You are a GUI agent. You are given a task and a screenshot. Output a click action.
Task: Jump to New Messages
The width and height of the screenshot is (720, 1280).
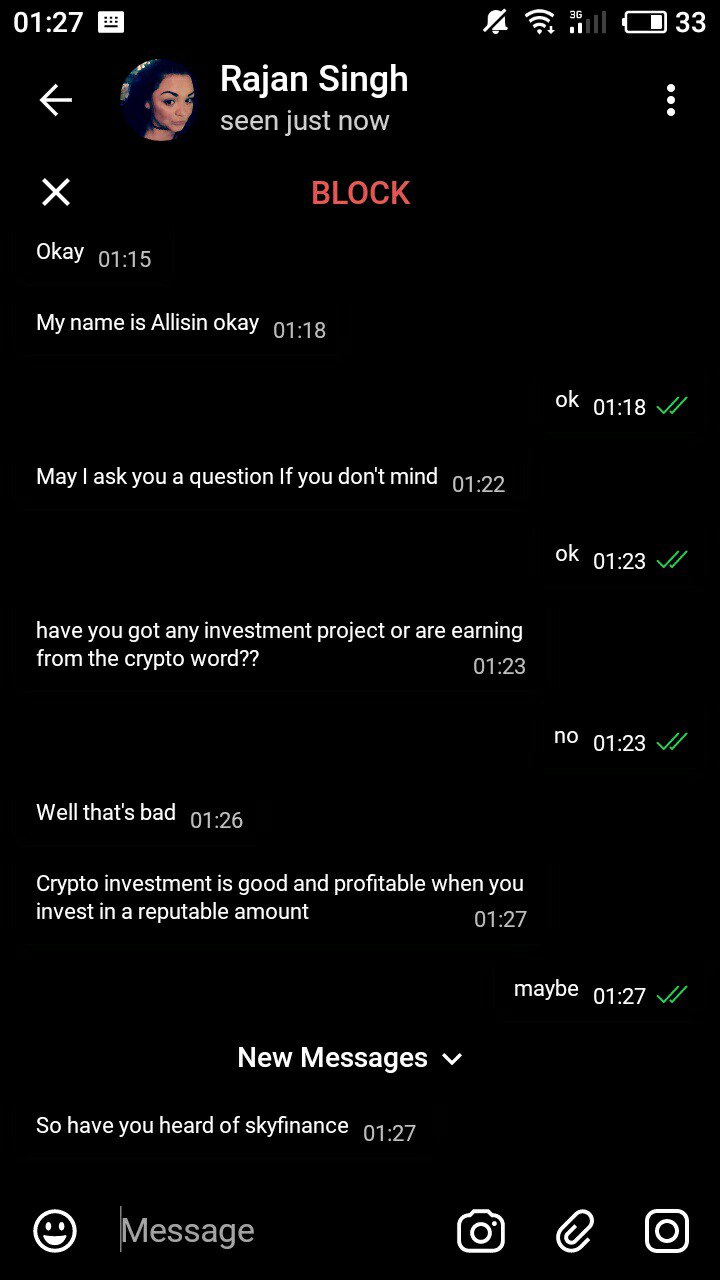click(x=350, y=1058)
